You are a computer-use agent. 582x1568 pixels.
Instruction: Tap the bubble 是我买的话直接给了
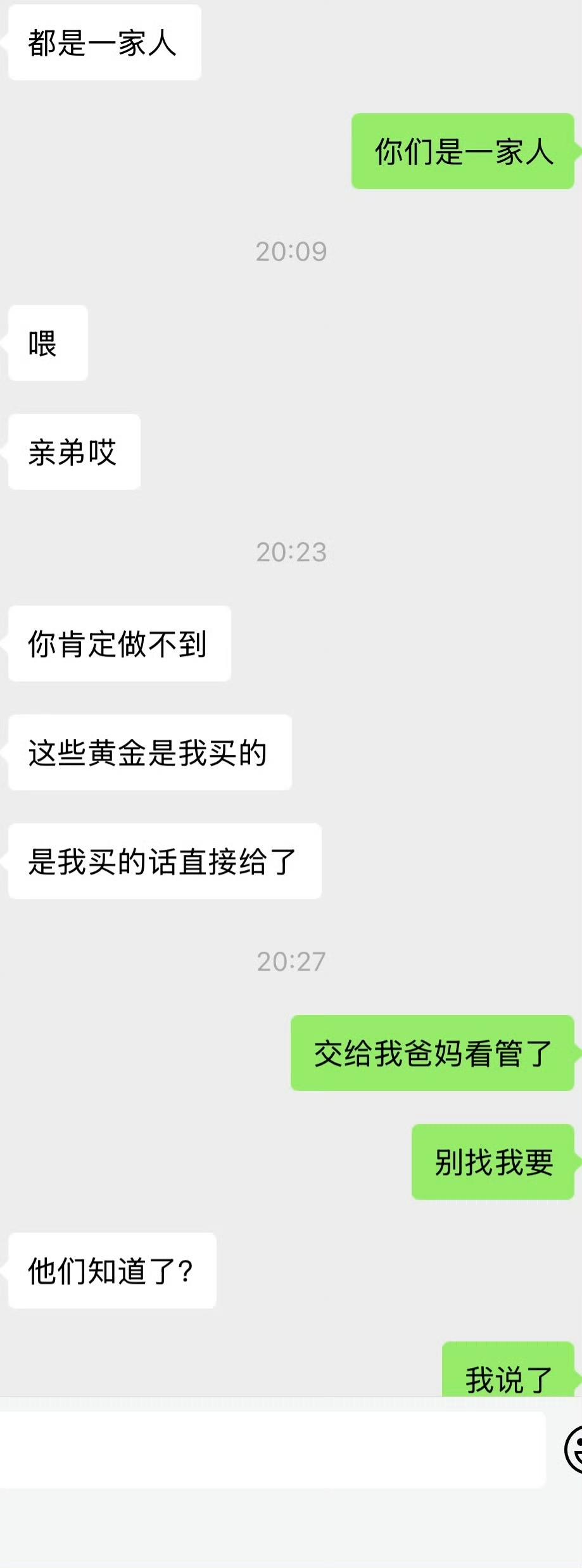pyautogui.click(x=163, y=861)
